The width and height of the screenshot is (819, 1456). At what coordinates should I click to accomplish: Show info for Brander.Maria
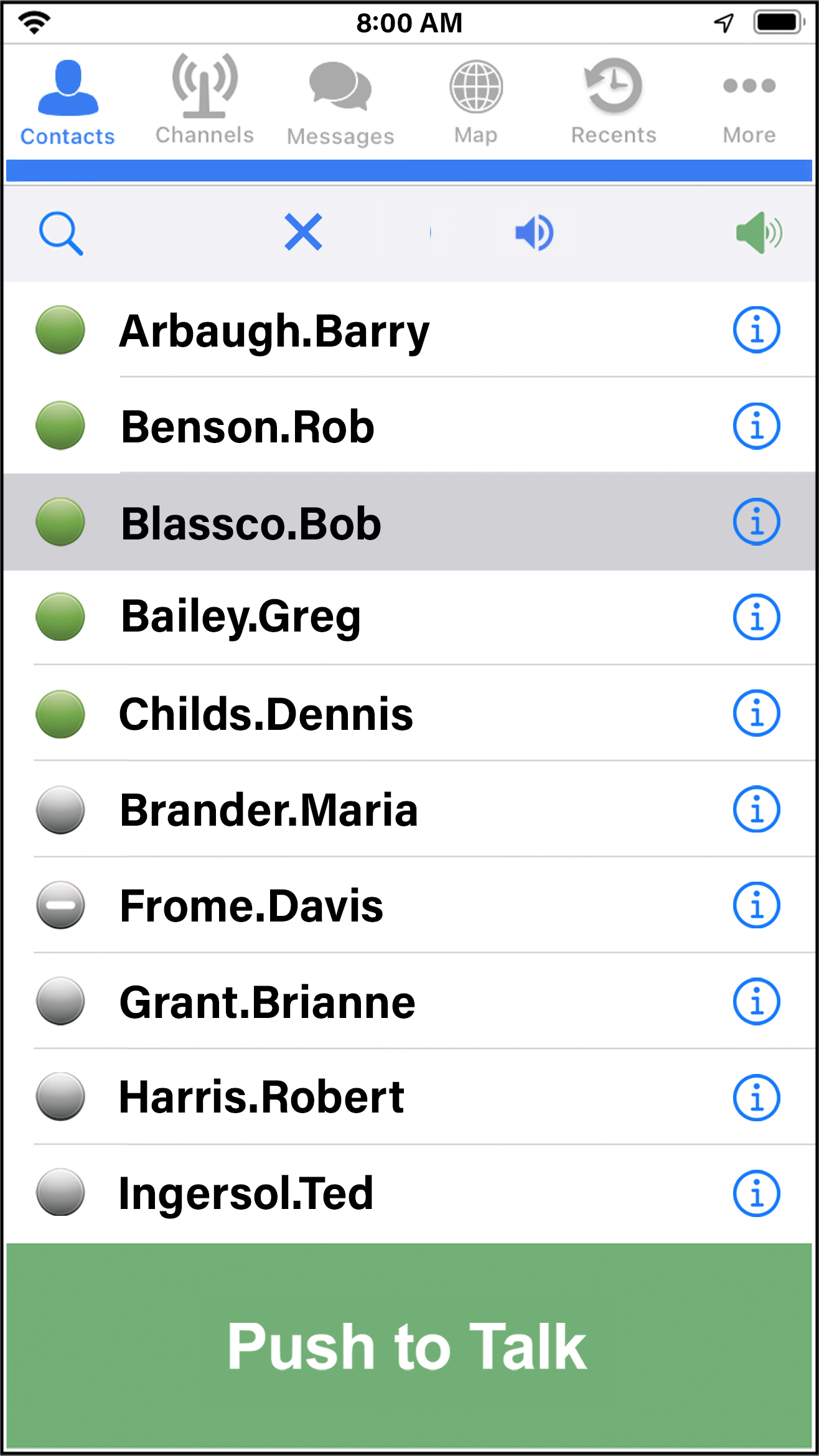(756, 810)
